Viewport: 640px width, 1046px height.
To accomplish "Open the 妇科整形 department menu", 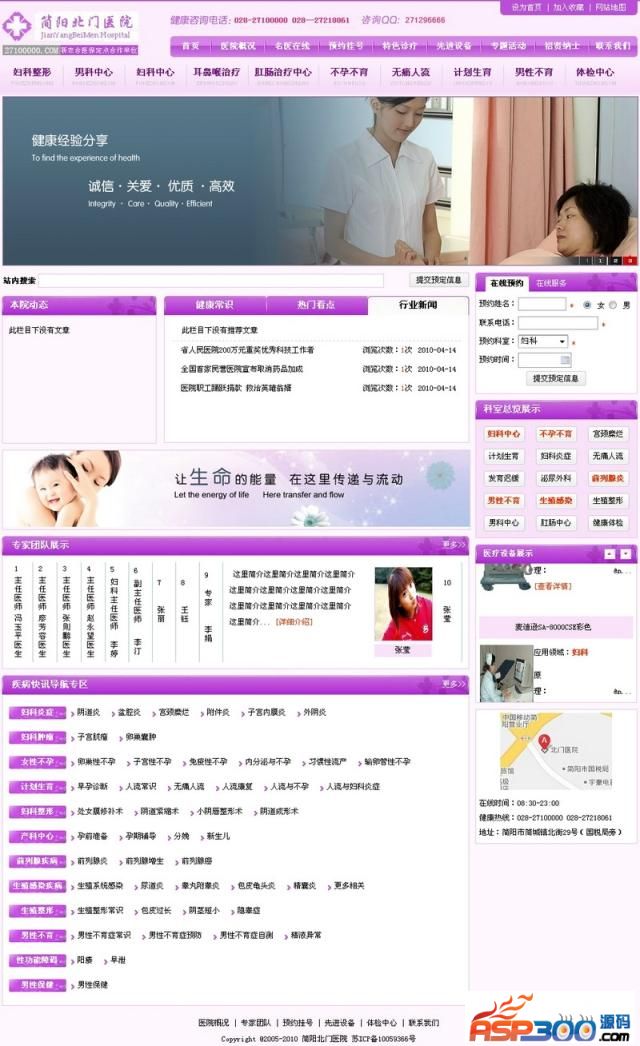I will pyautogui.click(x=32, y=73).
